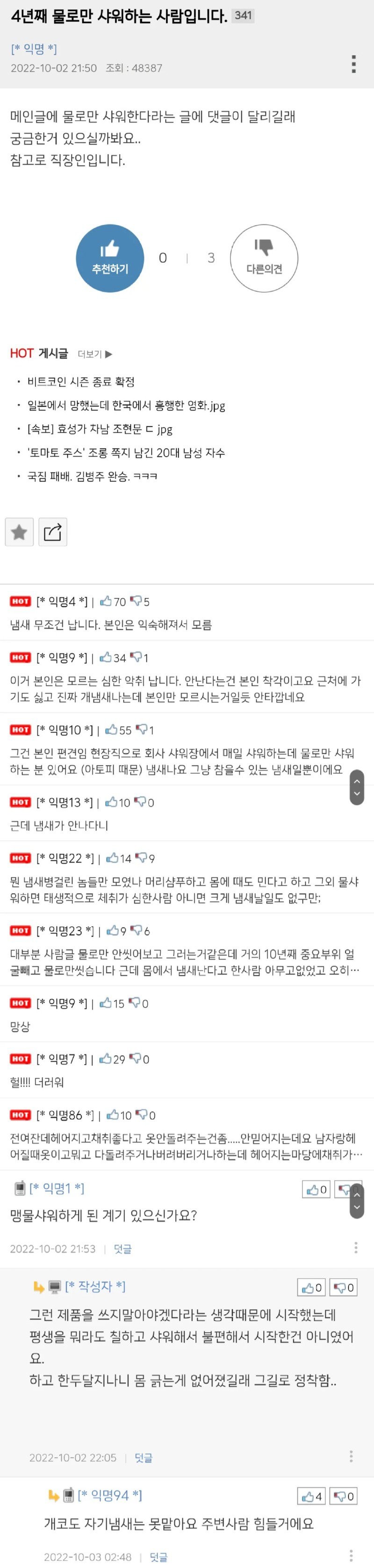
Task: Open hot post about 효성가 차남 조현문
Action: pyautogui.click(x=100, y=429)
